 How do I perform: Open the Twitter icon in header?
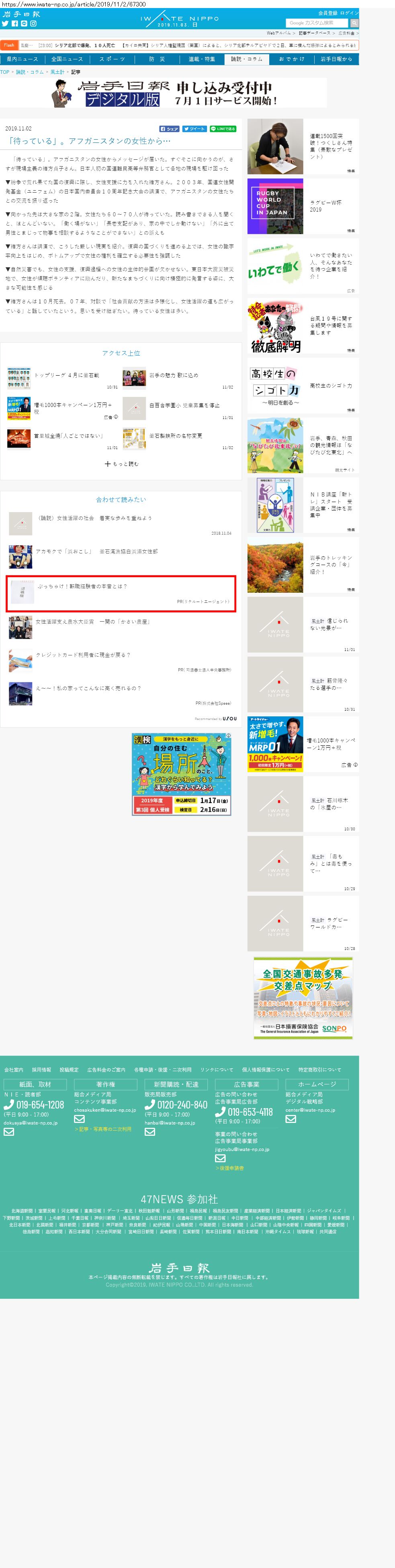[5, 24]
